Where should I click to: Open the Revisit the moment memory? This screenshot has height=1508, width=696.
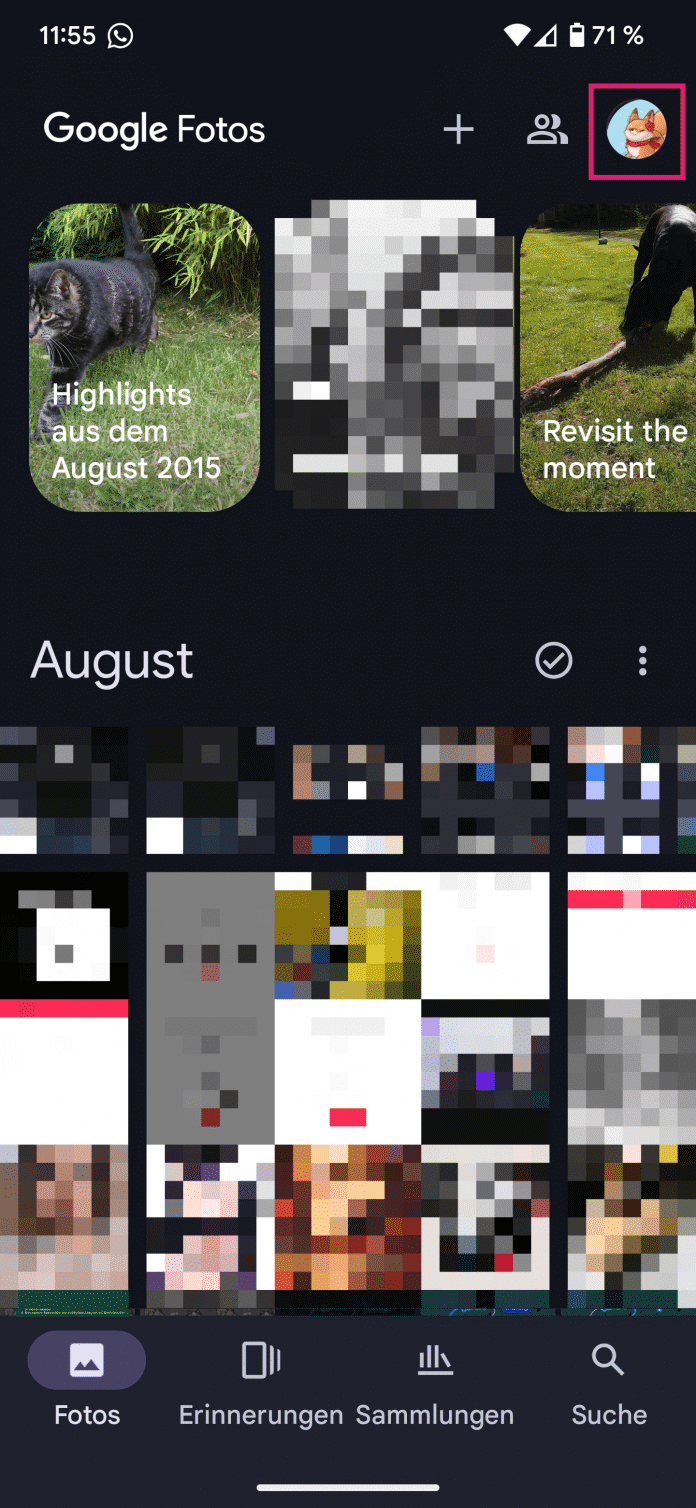click(610, 357)
